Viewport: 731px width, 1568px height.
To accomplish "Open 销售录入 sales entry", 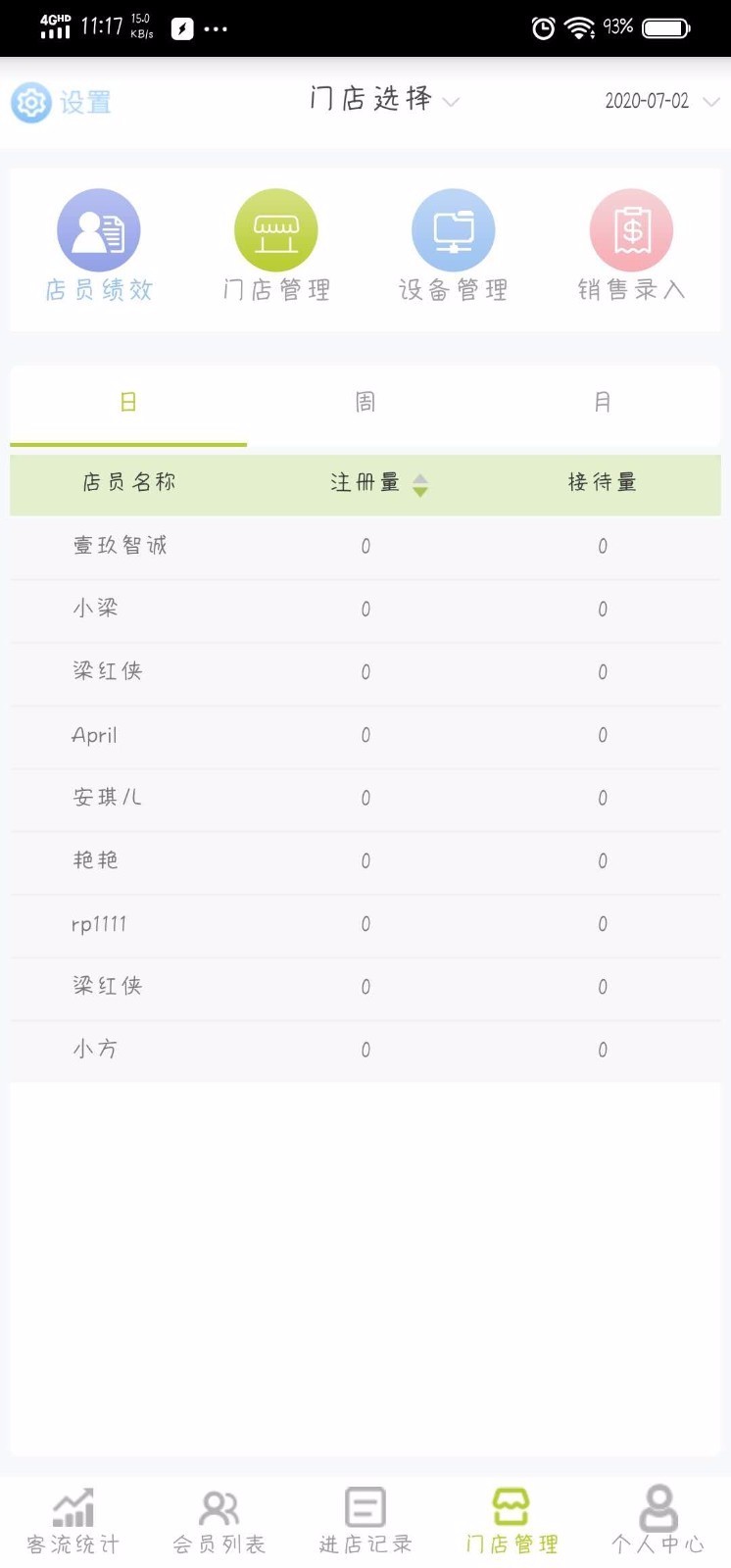I will (x=631, y=245).
